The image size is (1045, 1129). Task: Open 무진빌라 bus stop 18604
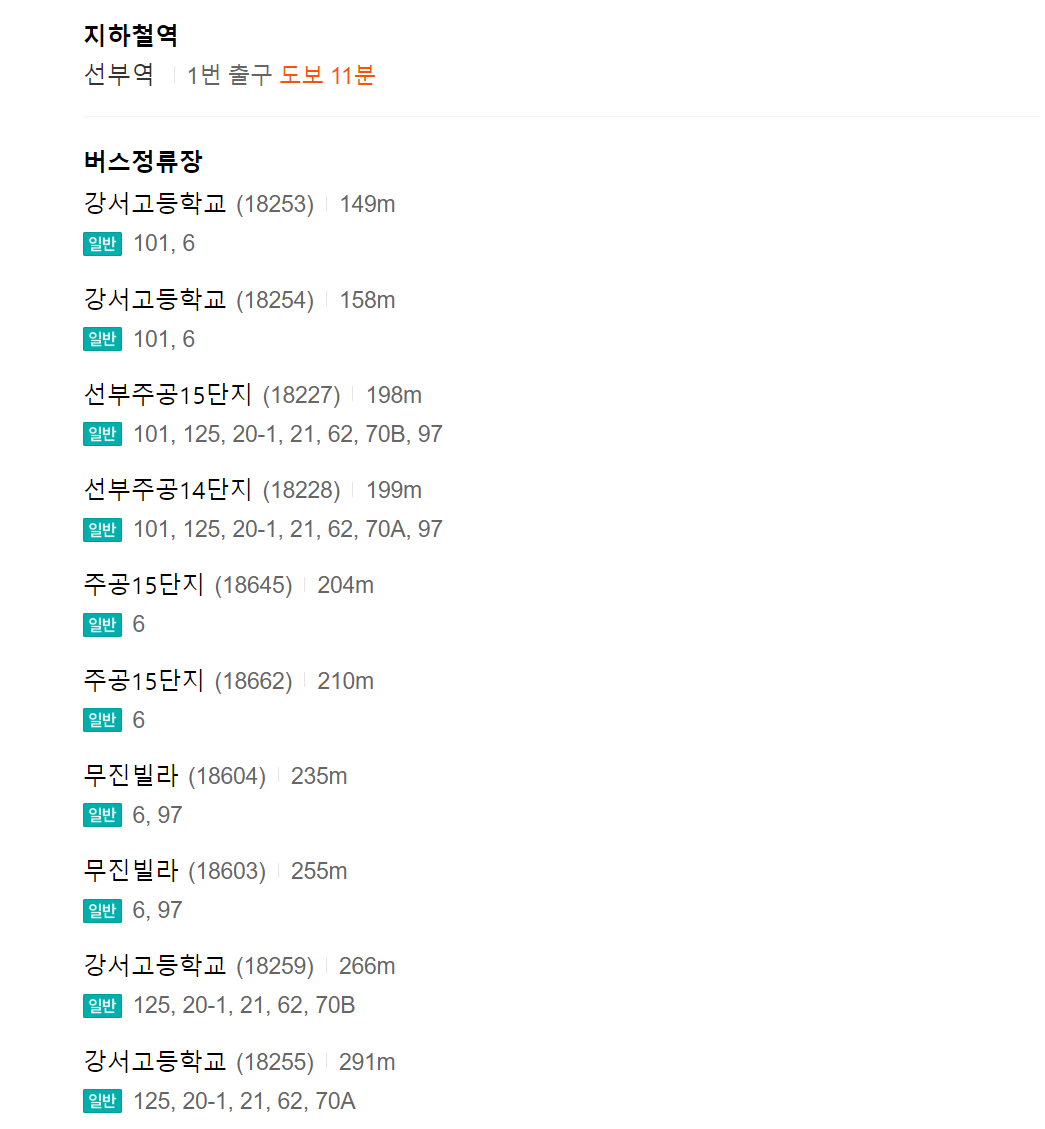131,776
